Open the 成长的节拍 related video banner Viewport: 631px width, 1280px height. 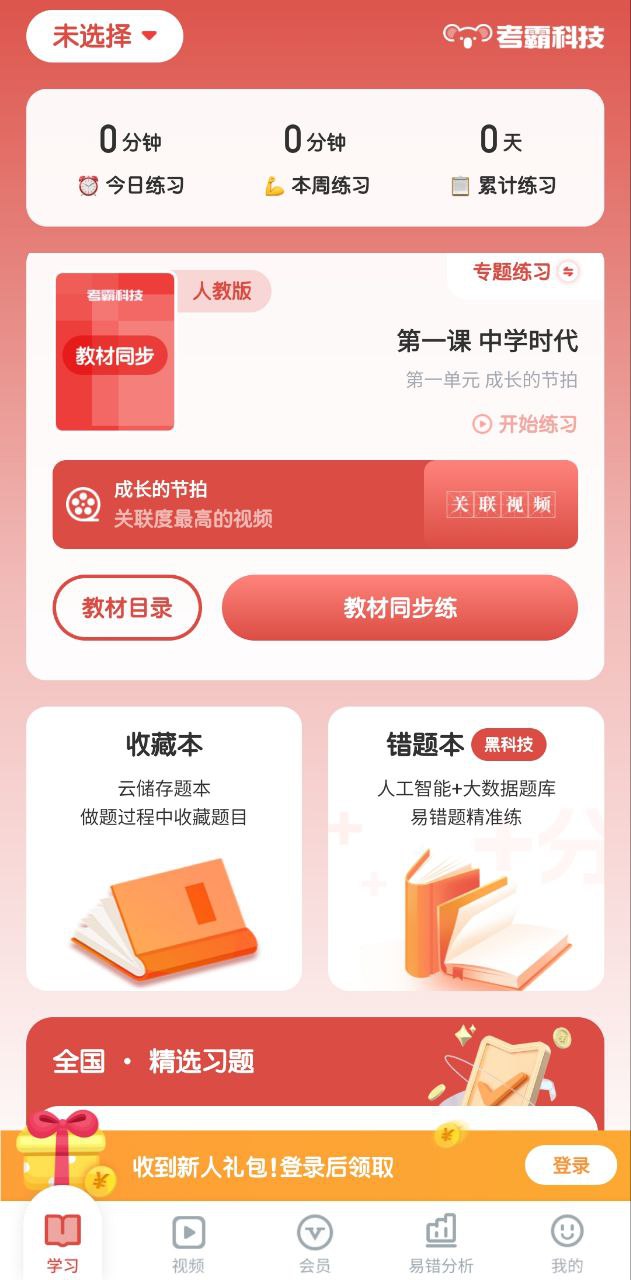click(315, 504)
